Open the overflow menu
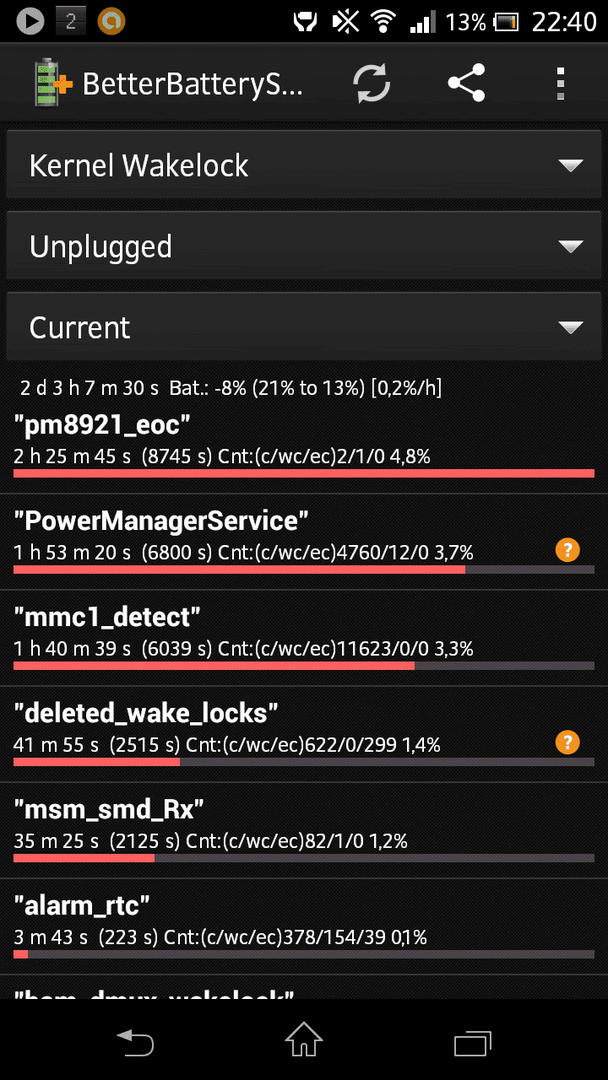The width and height of the screenshot is (608, 1080). click(561, 83)
